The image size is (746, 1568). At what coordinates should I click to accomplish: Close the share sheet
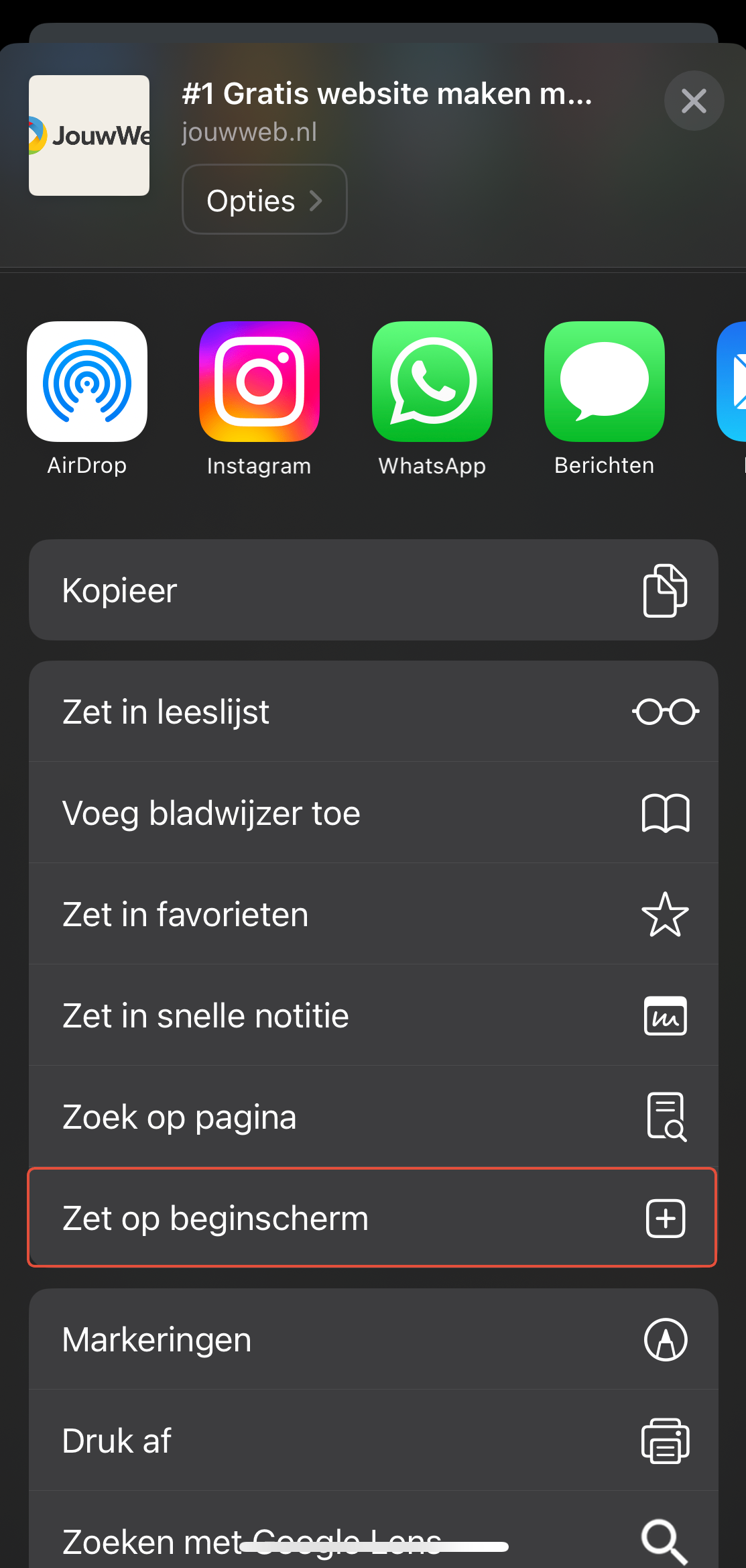(694, 101)
